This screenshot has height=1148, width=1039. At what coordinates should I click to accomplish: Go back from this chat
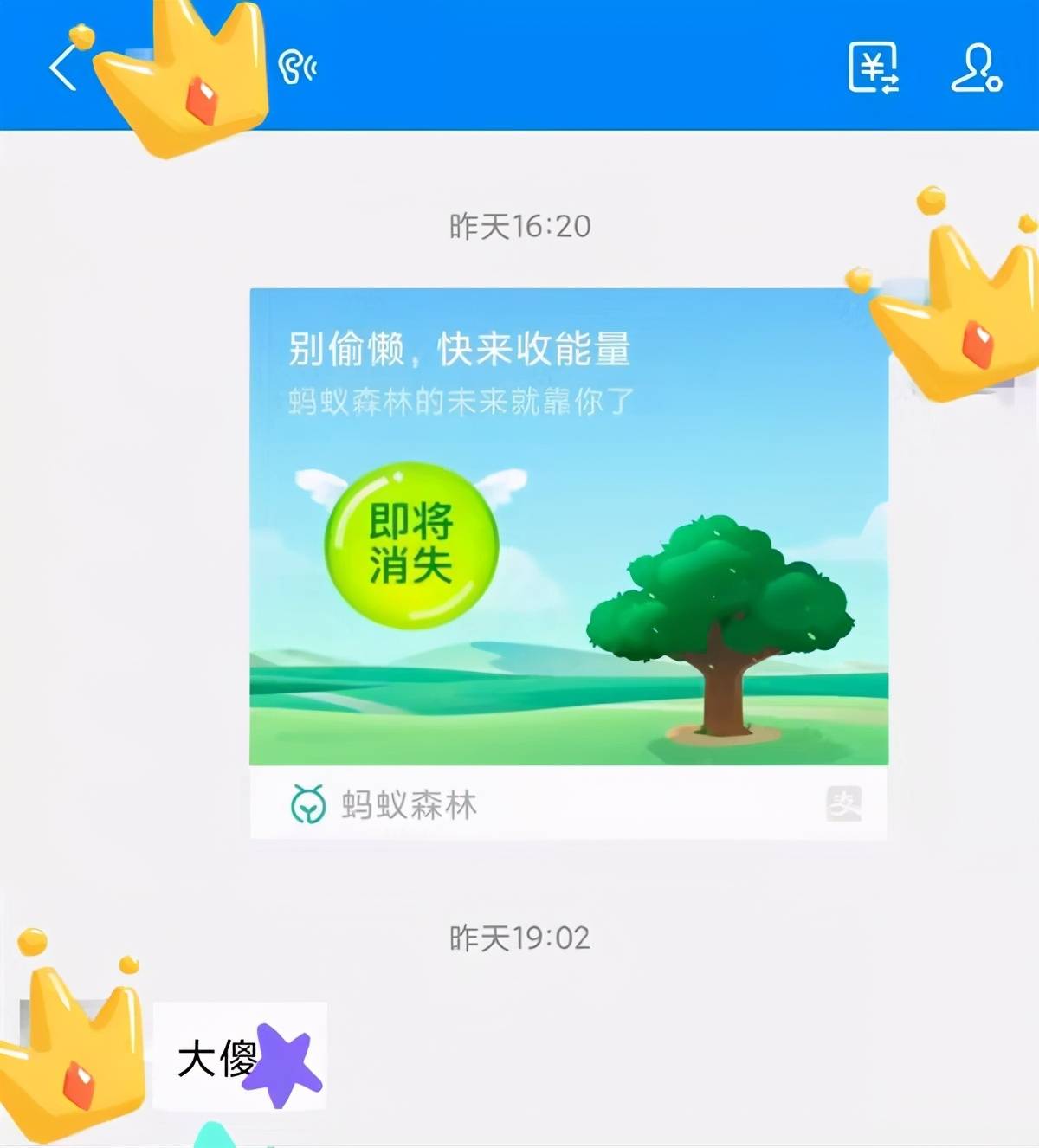[63, 68]
